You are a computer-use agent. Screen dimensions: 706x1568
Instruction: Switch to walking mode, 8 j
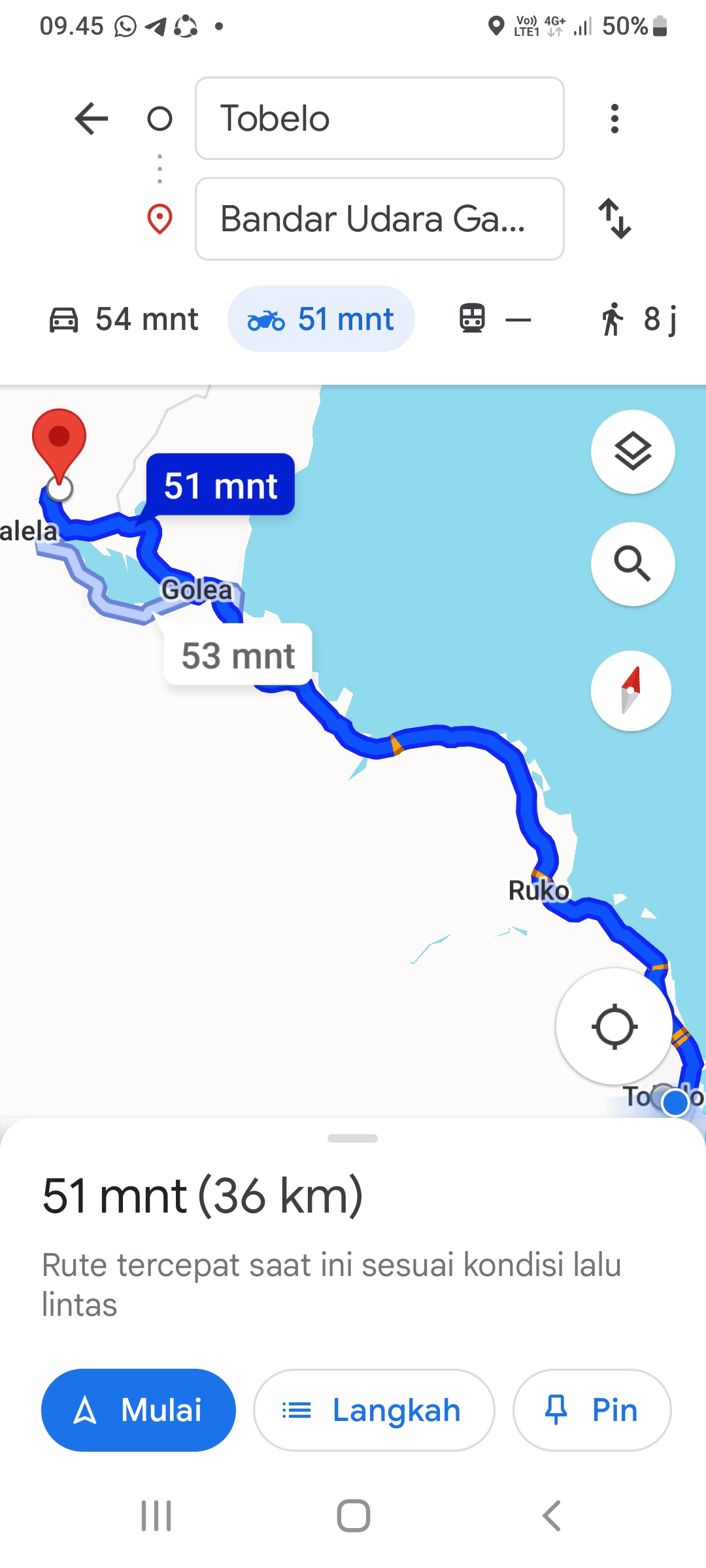coord(638,319)
